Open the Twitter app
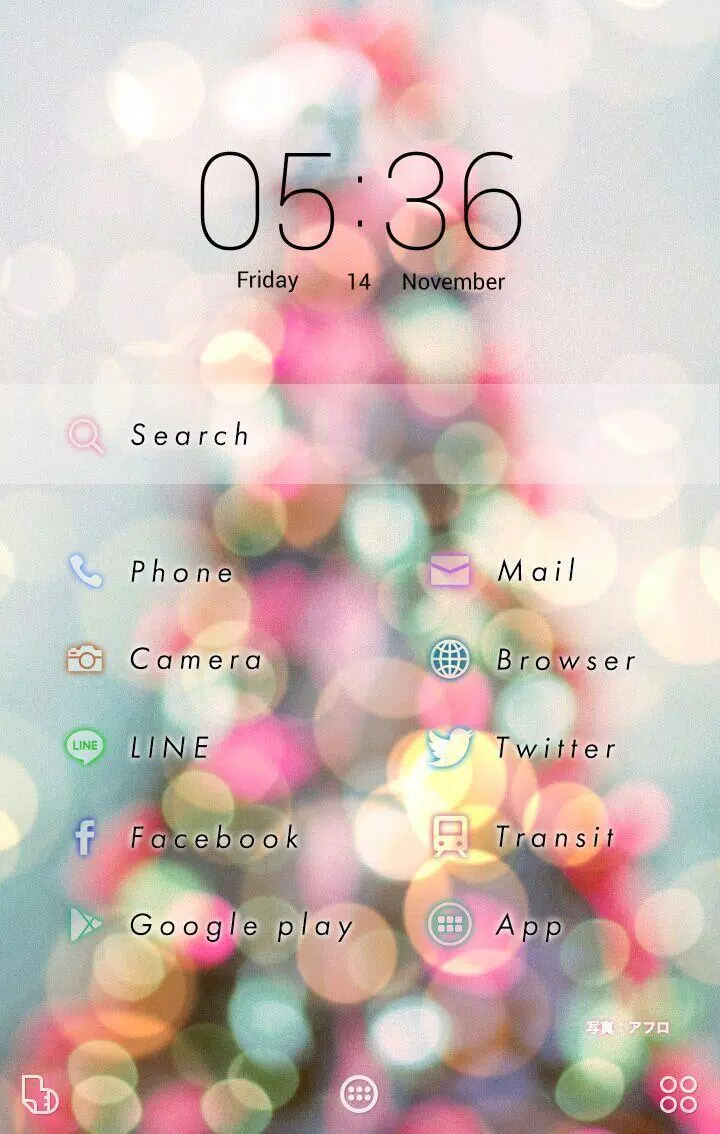Image resolution: width=720 pixels, height=1134 pixels. point(522,748)
